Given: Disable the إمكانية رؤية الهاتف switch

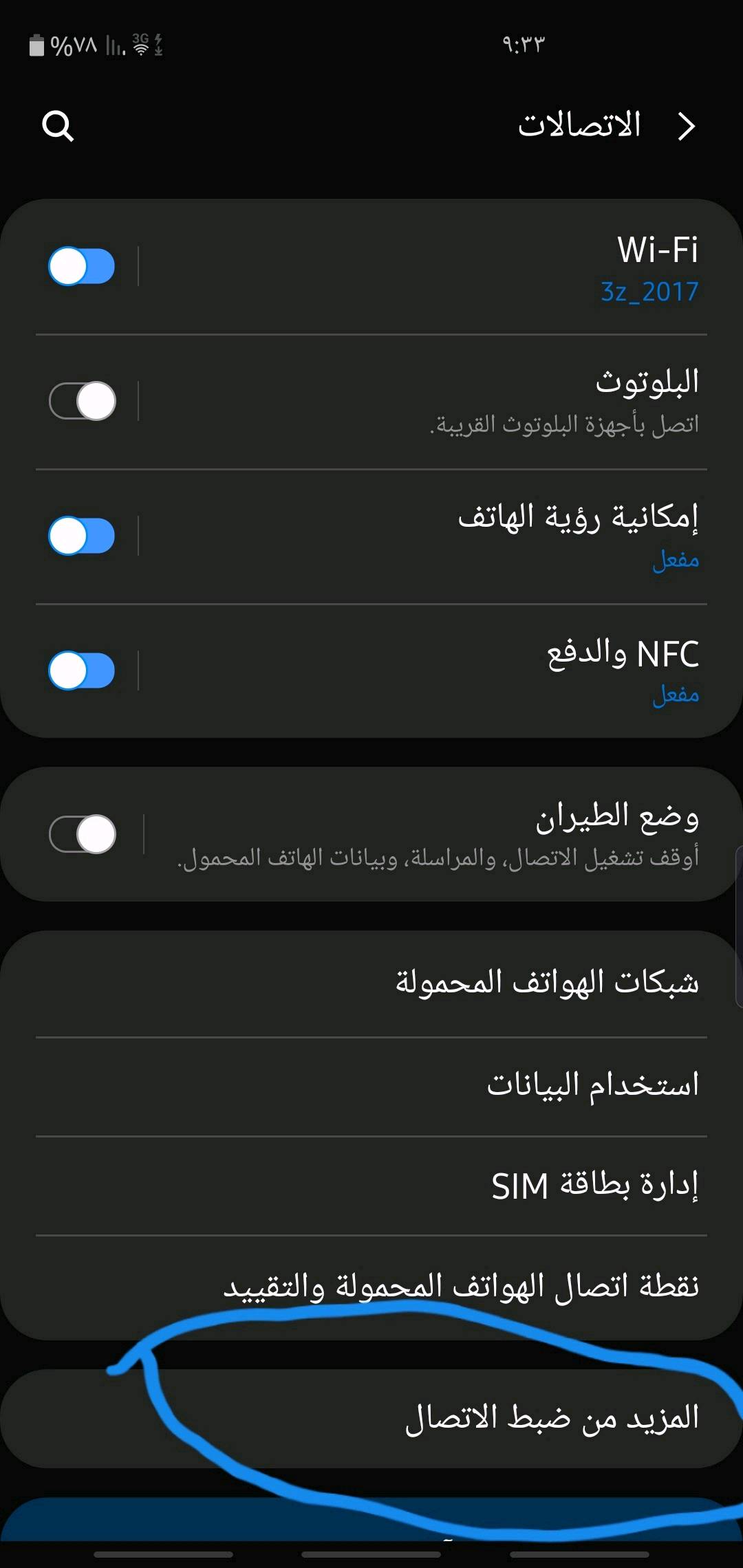Looking at the screenshot, I should [x=81, y=536].
